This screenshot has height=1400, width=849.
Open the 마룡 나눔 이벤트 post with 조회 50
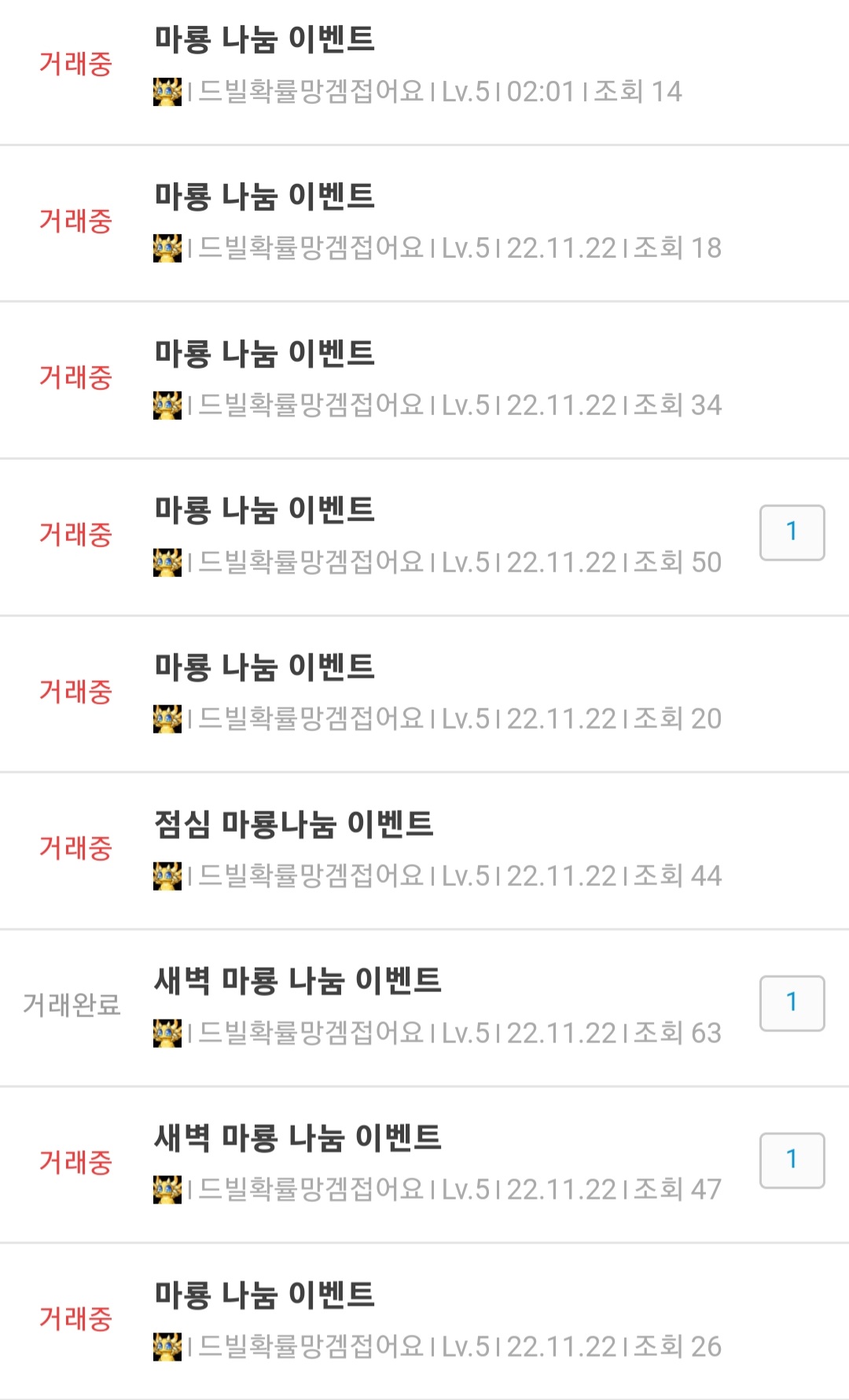264,510
